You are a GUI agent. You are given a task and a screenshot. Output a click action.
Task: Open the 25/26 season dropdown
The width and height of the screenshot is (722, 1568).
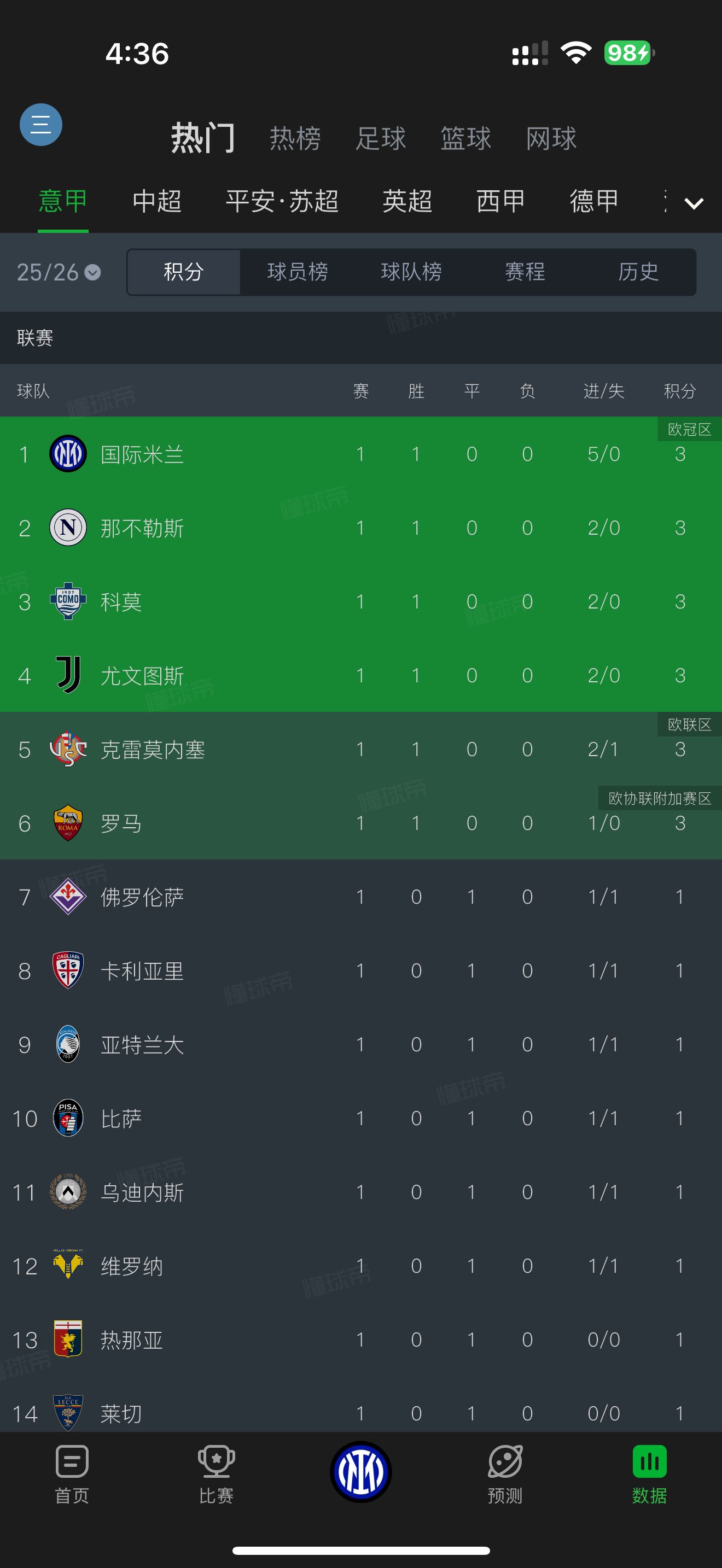pos(59,272)
